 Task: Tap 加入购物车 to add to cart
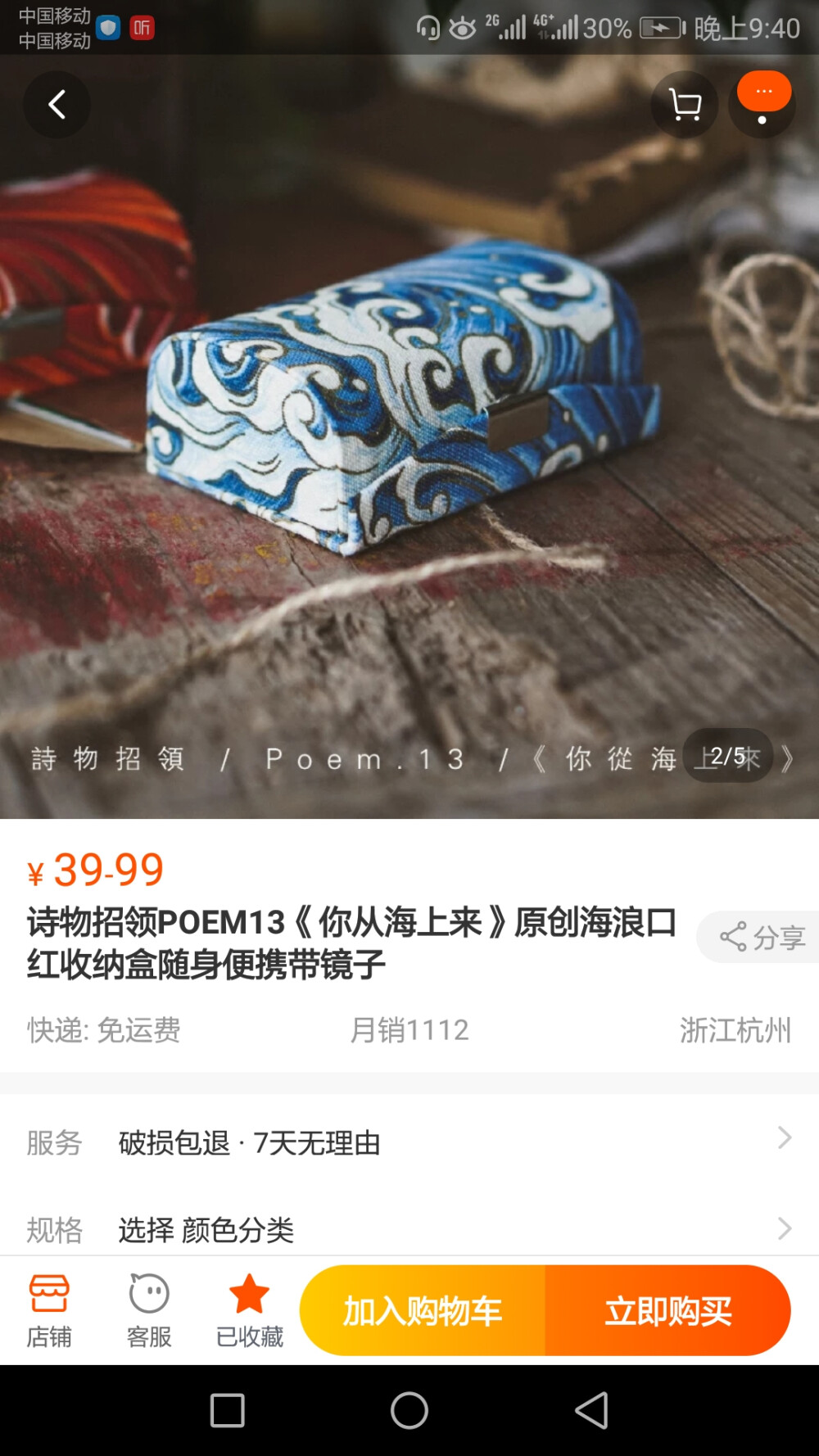423,1310
